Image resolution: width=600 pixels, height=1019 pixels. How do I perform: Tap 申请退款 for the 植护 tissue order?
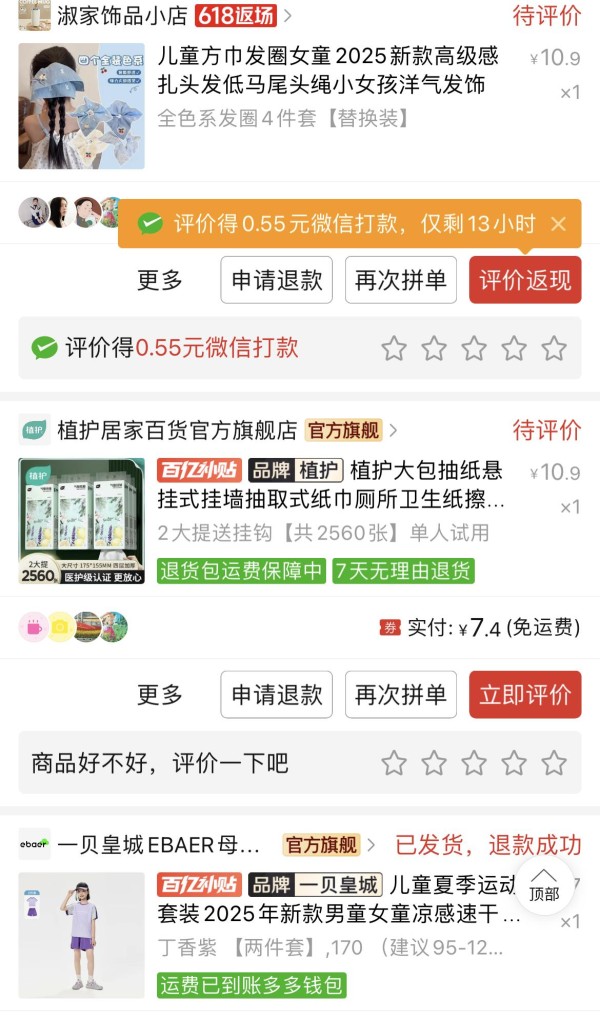coord(276,695)
